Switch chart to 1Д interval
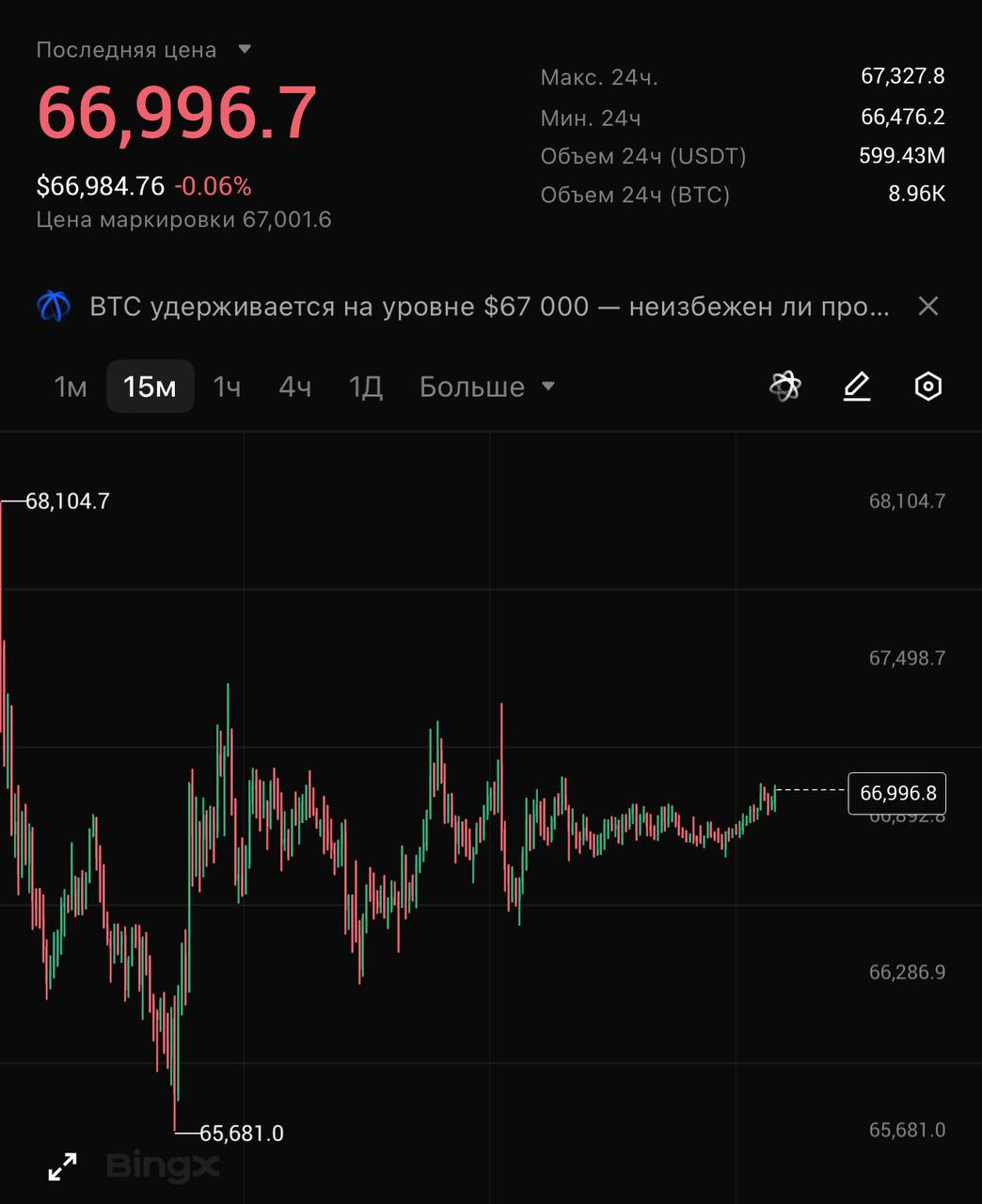The height and width of the screenshot is (1204, 982). 365,387
